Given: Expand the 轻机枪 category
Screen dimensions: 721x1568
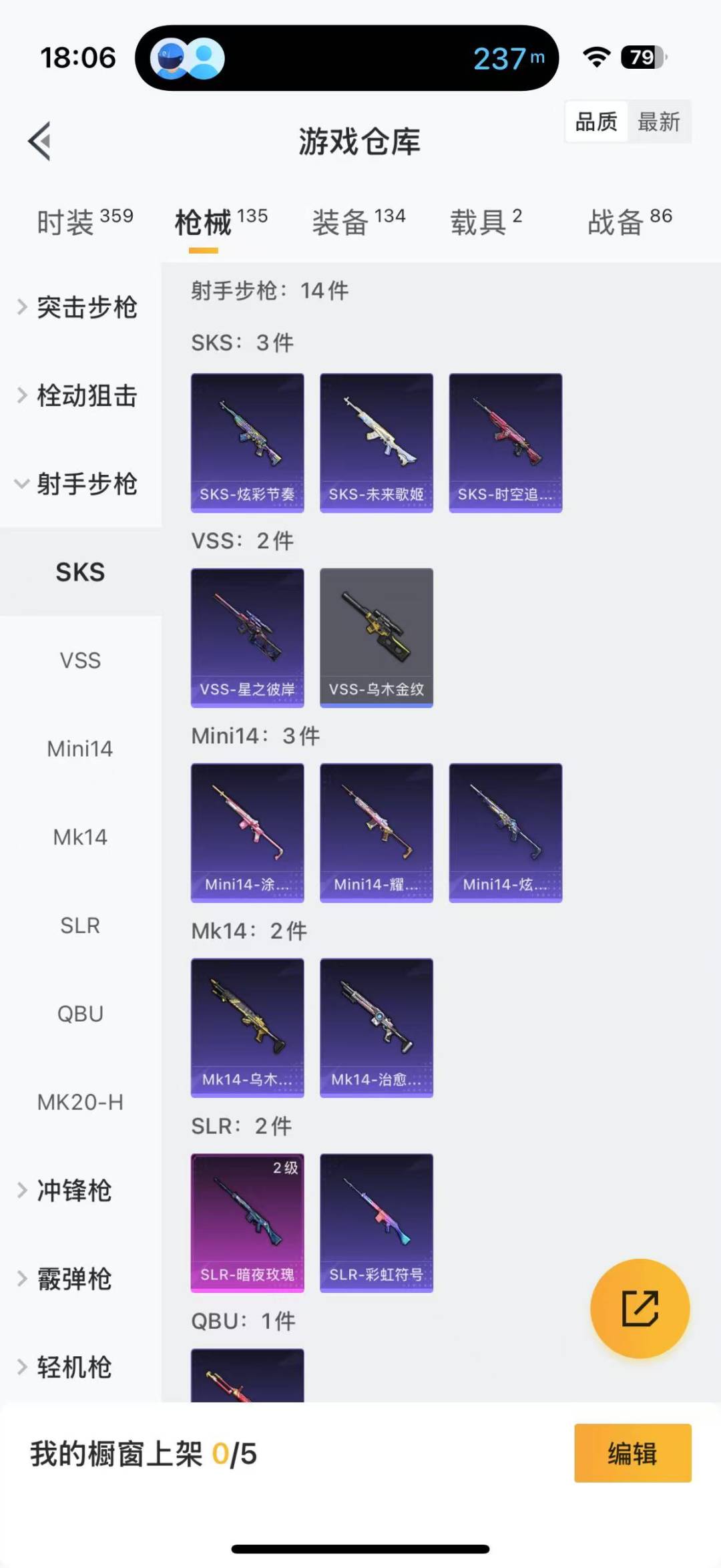Looking at the screenshot, I should [73, 1367].
